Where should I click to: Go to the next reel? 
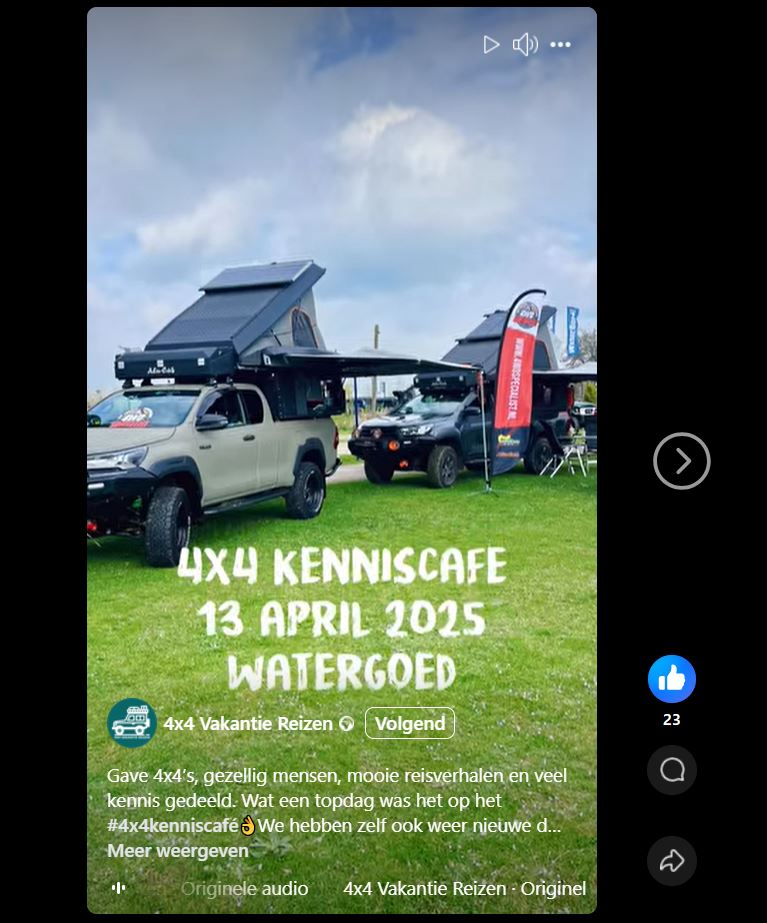click(681, 461)
